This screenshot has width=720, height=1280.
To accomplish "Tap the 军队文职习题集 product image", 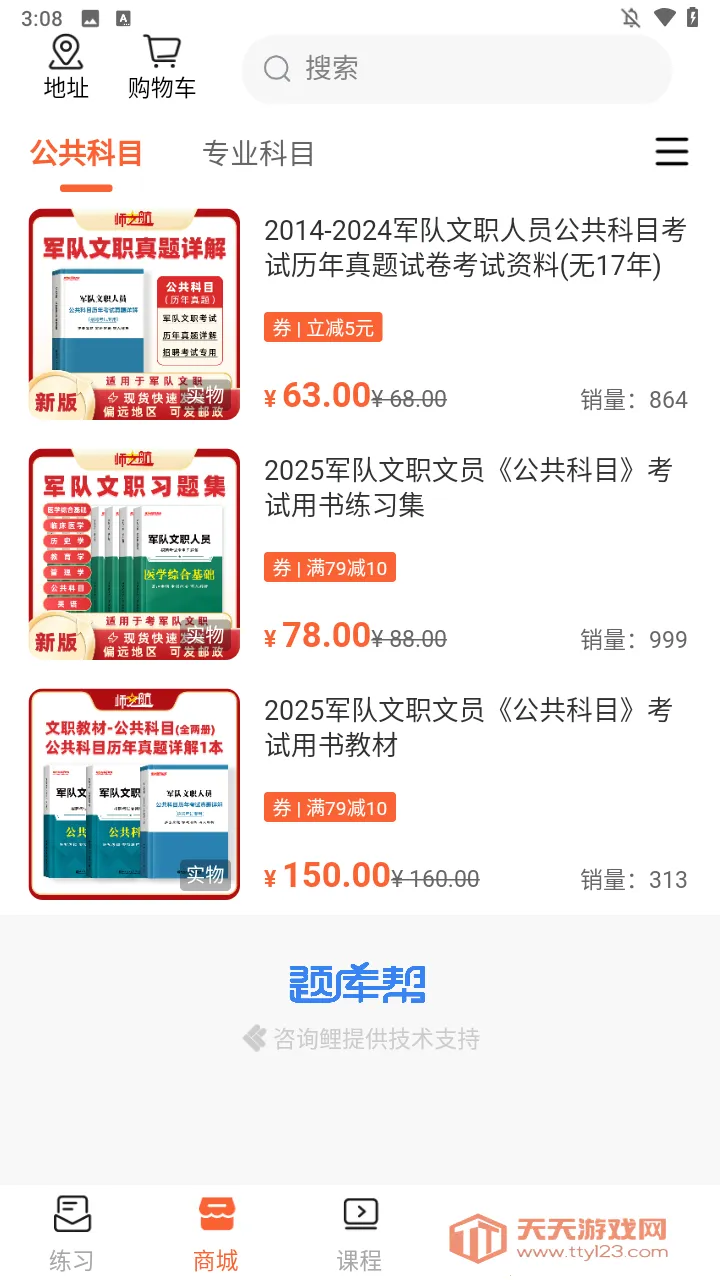I will [x=135, y=552].
